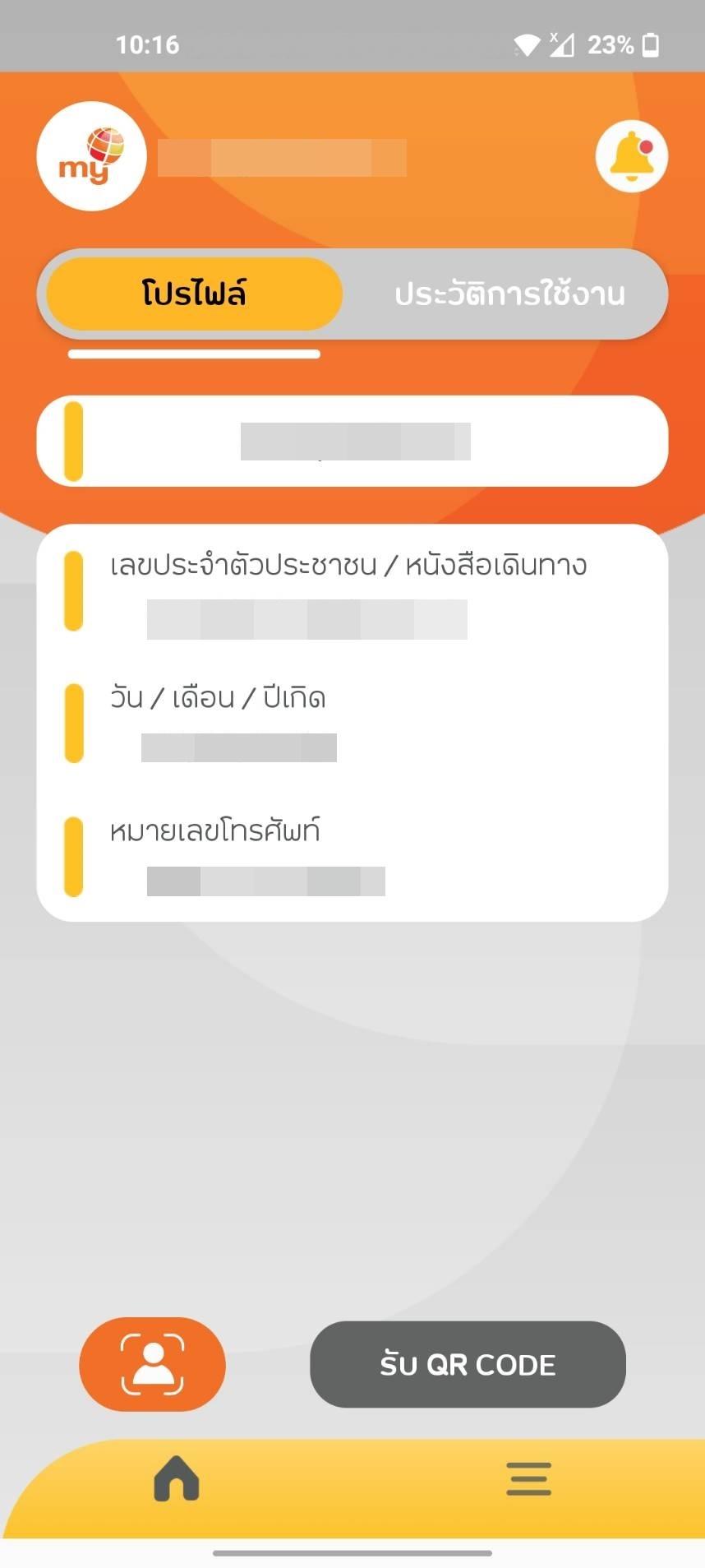This screenshot has width=705, height=1568.
Task: Open the notifications bell
Action: [x=631, y=156]
